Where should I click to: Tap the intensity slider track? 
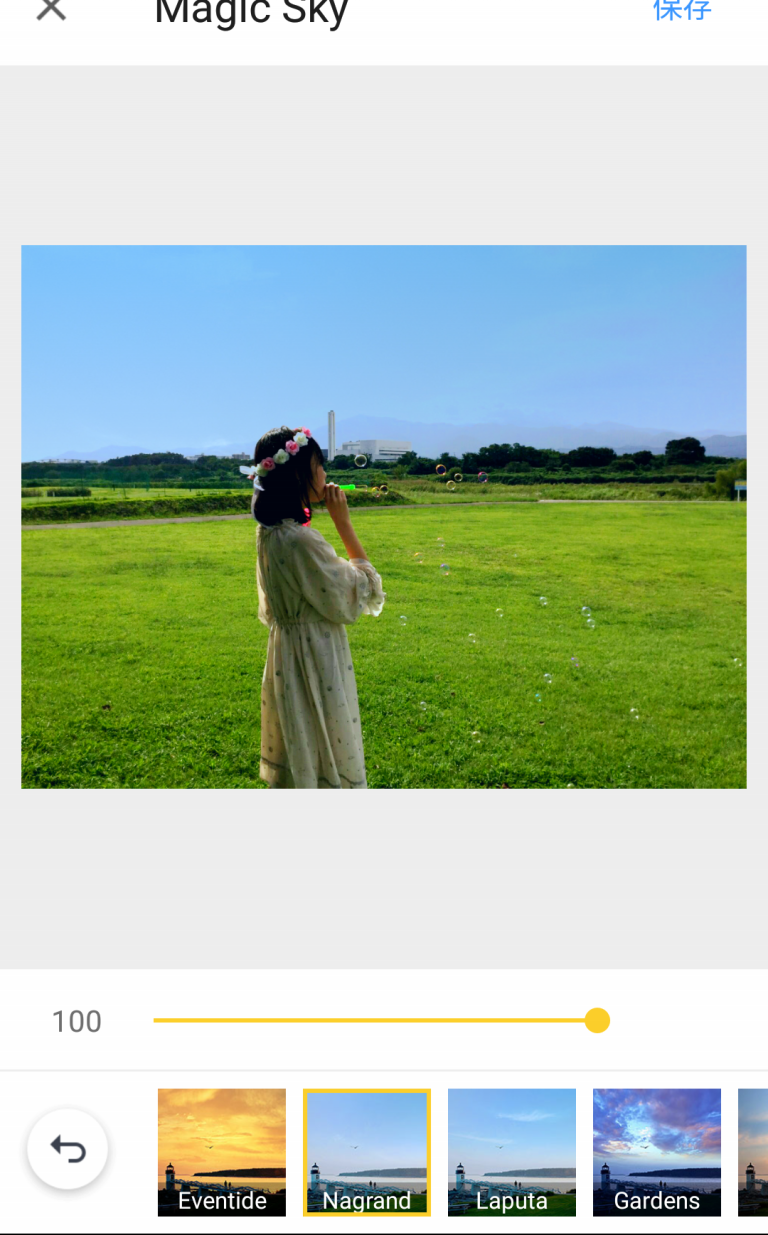pyautogui.click(x=375, y=1020)
